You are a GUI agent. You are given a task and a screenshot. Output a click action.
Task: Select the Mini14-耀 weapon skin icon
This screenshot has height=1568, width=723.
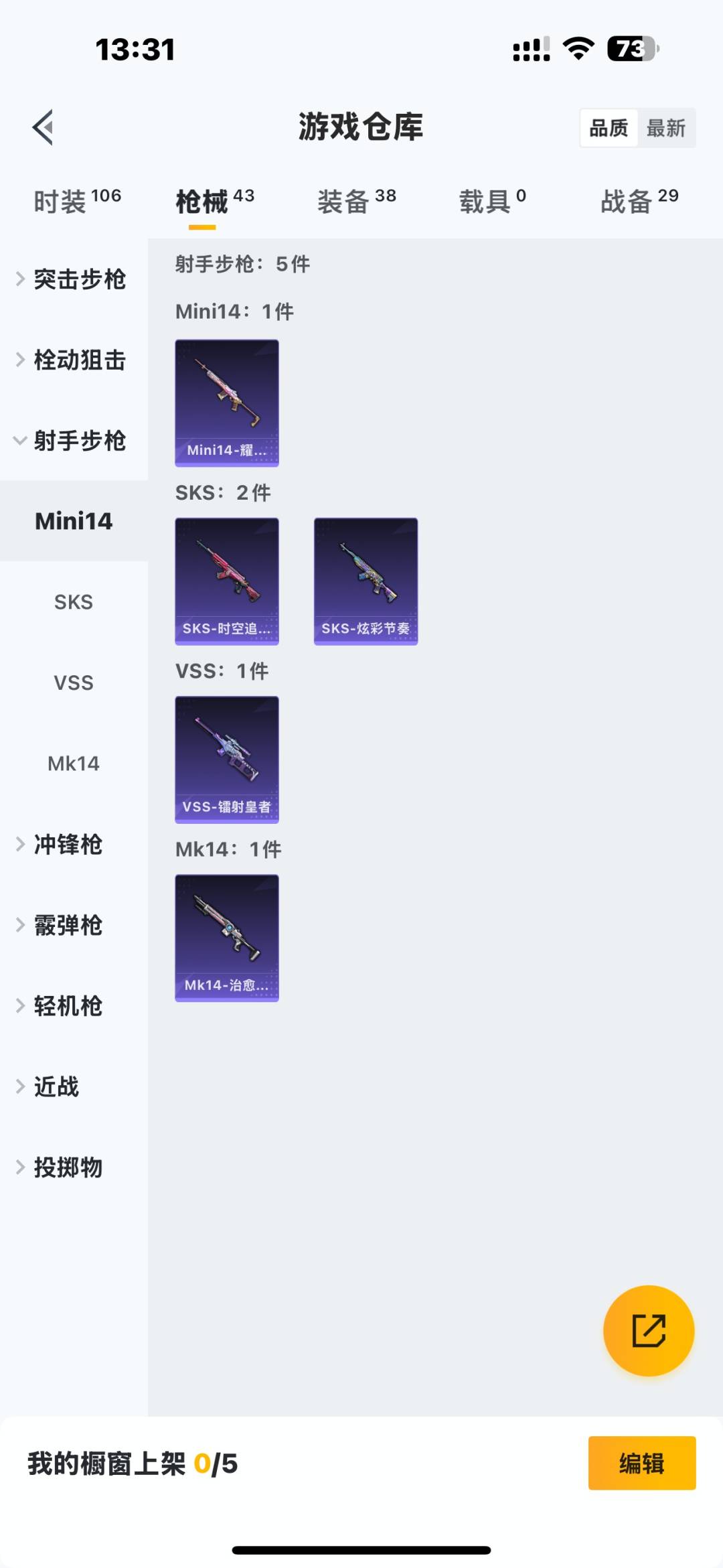[x=226, y=402]
